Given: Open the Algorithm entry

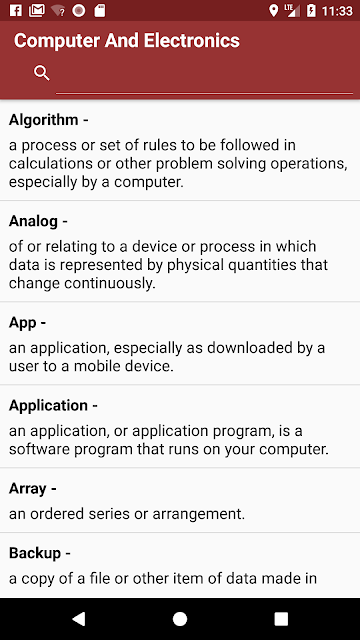Looking at the screenshot, I should tap(180, 150).
